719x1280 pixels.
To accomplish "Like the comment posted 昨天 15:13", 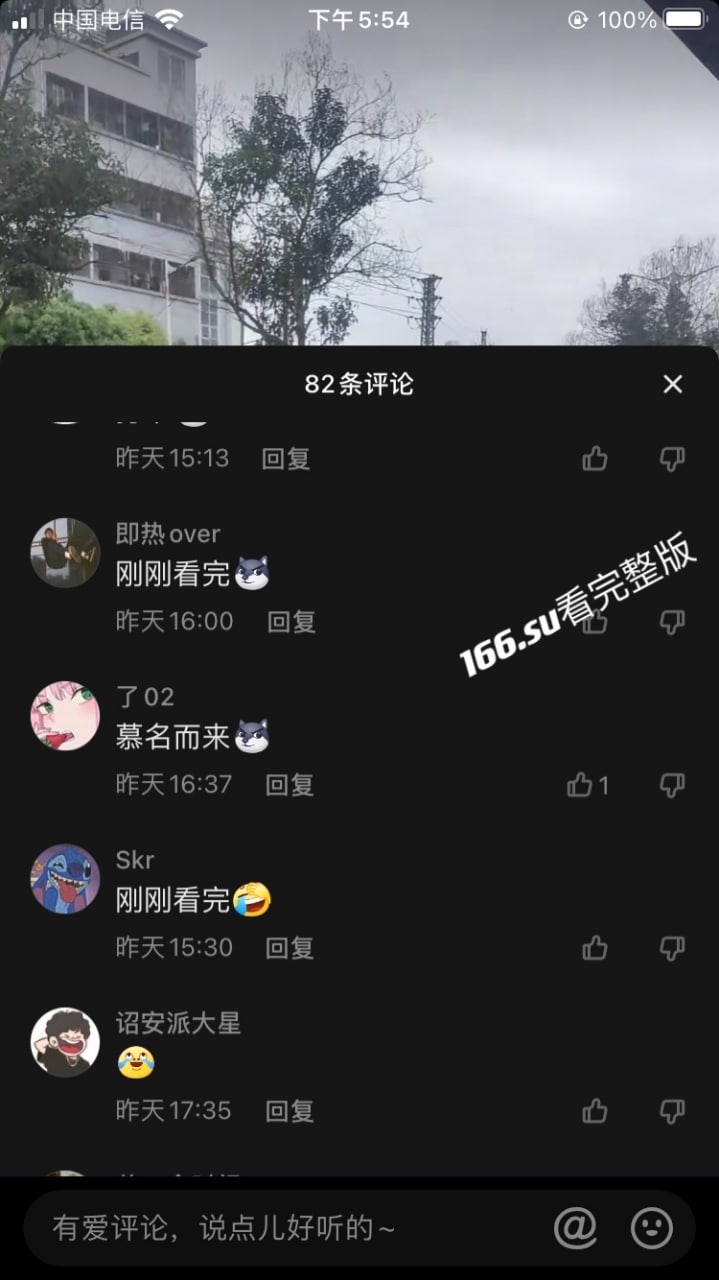I will pos(595,459).
